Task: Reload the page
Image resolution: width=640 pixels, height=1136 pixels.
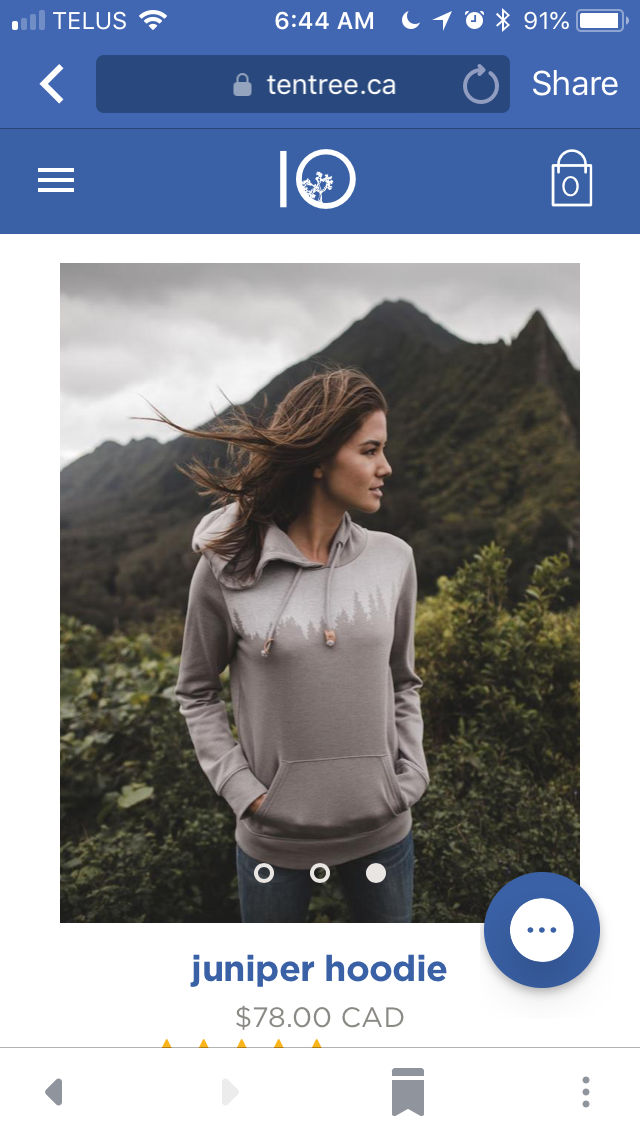Action: tap(481, 85)
